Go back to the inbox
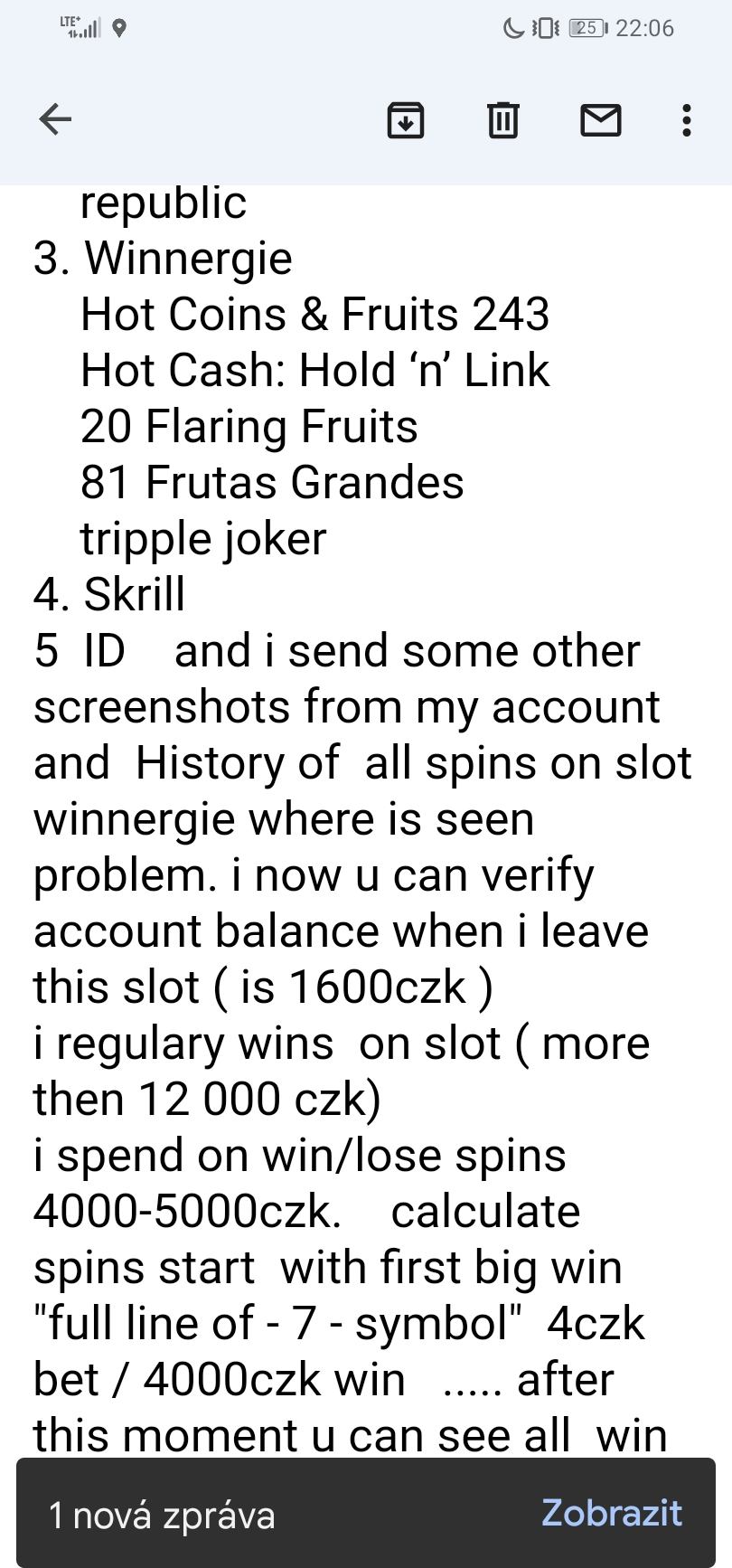The height and width of the screenshot is (1568, 732). [55, 119]
